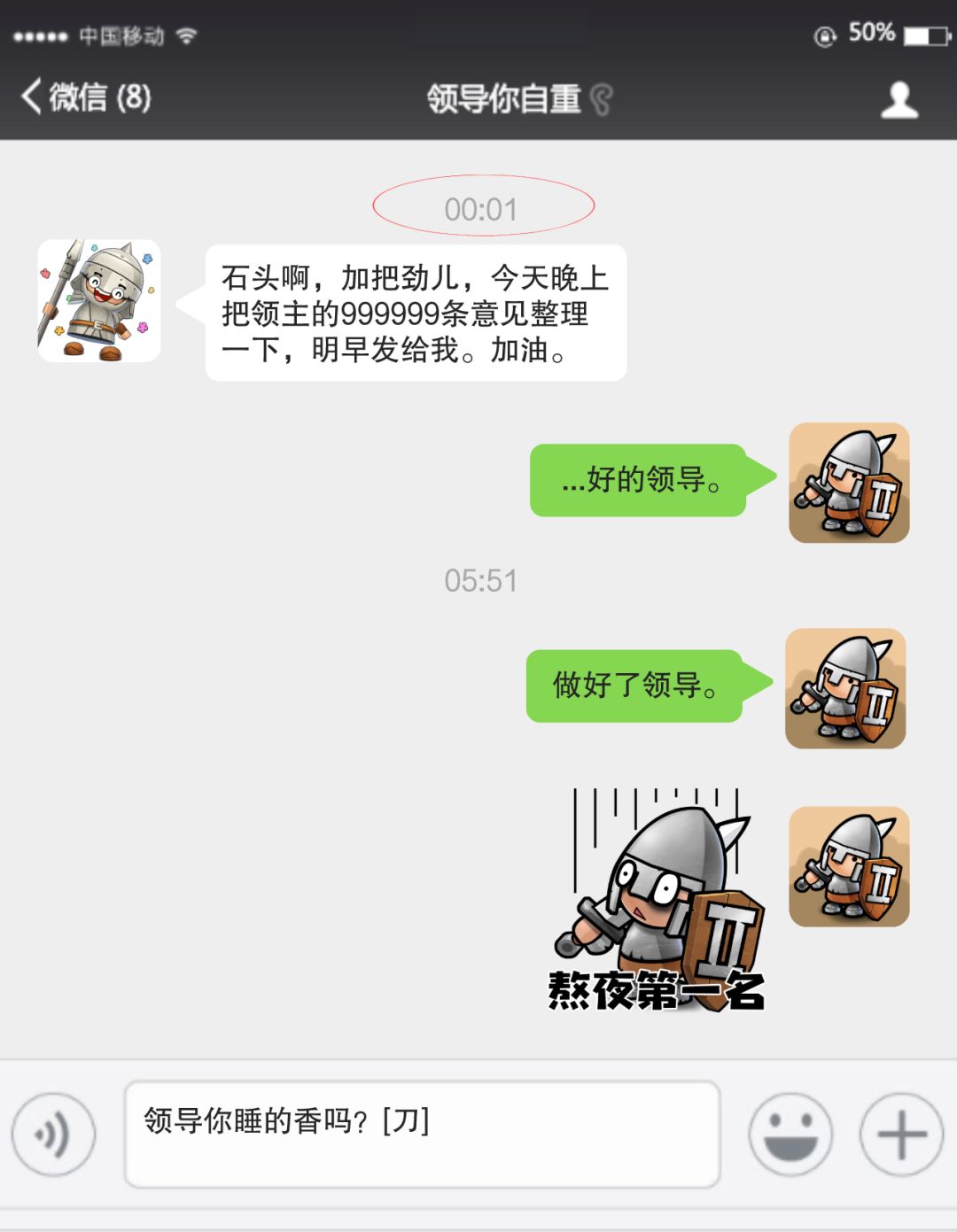Tap the 中国移动 carrier label
Screen dimensions: 957x1232
tap(124, 35)
